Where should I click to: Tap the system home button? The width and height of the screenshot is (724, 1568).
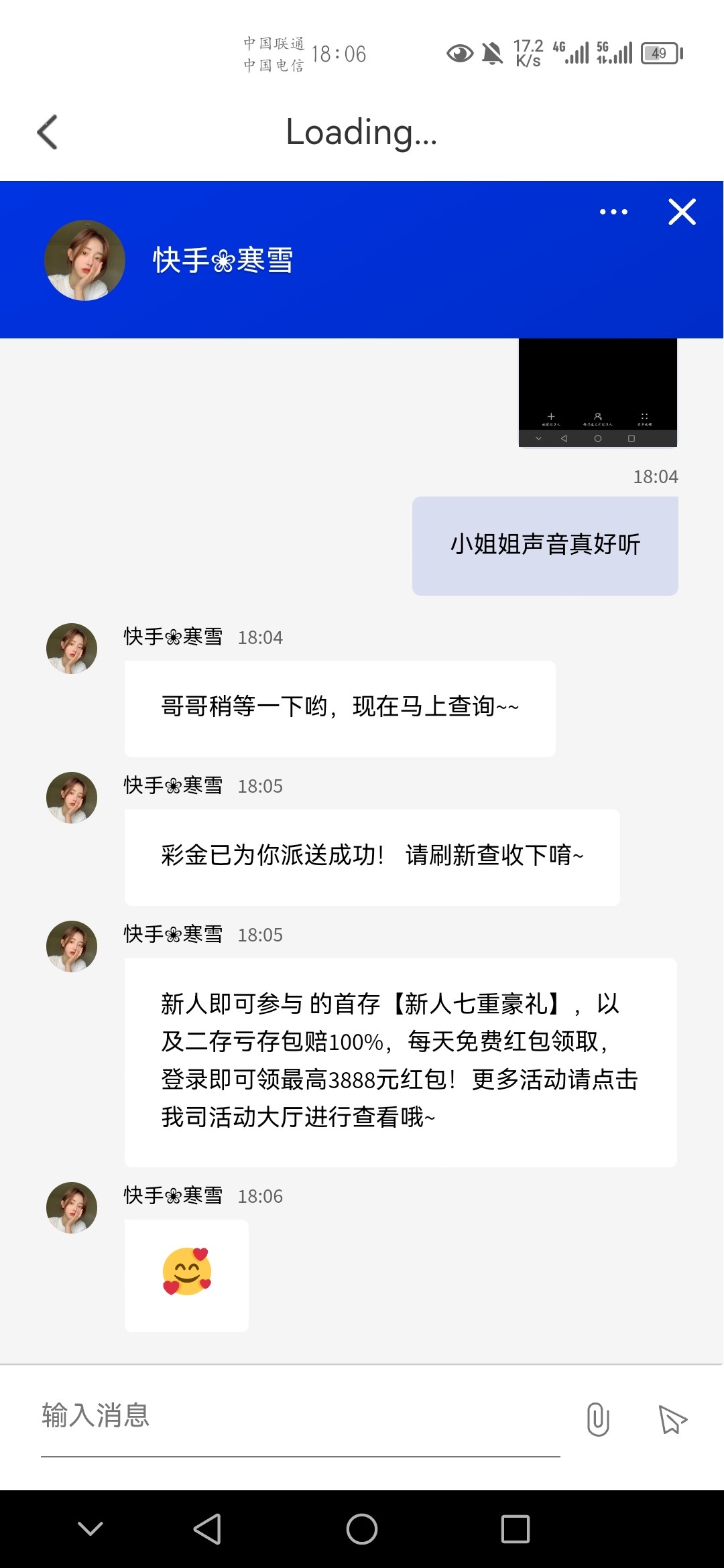362,1529
